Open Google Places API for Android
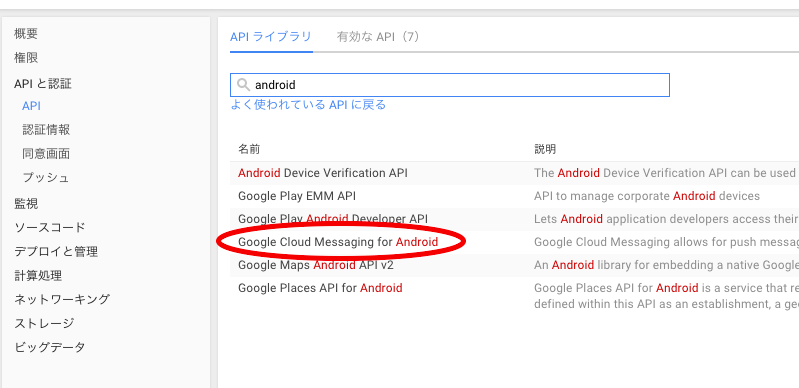 [320, 288]
